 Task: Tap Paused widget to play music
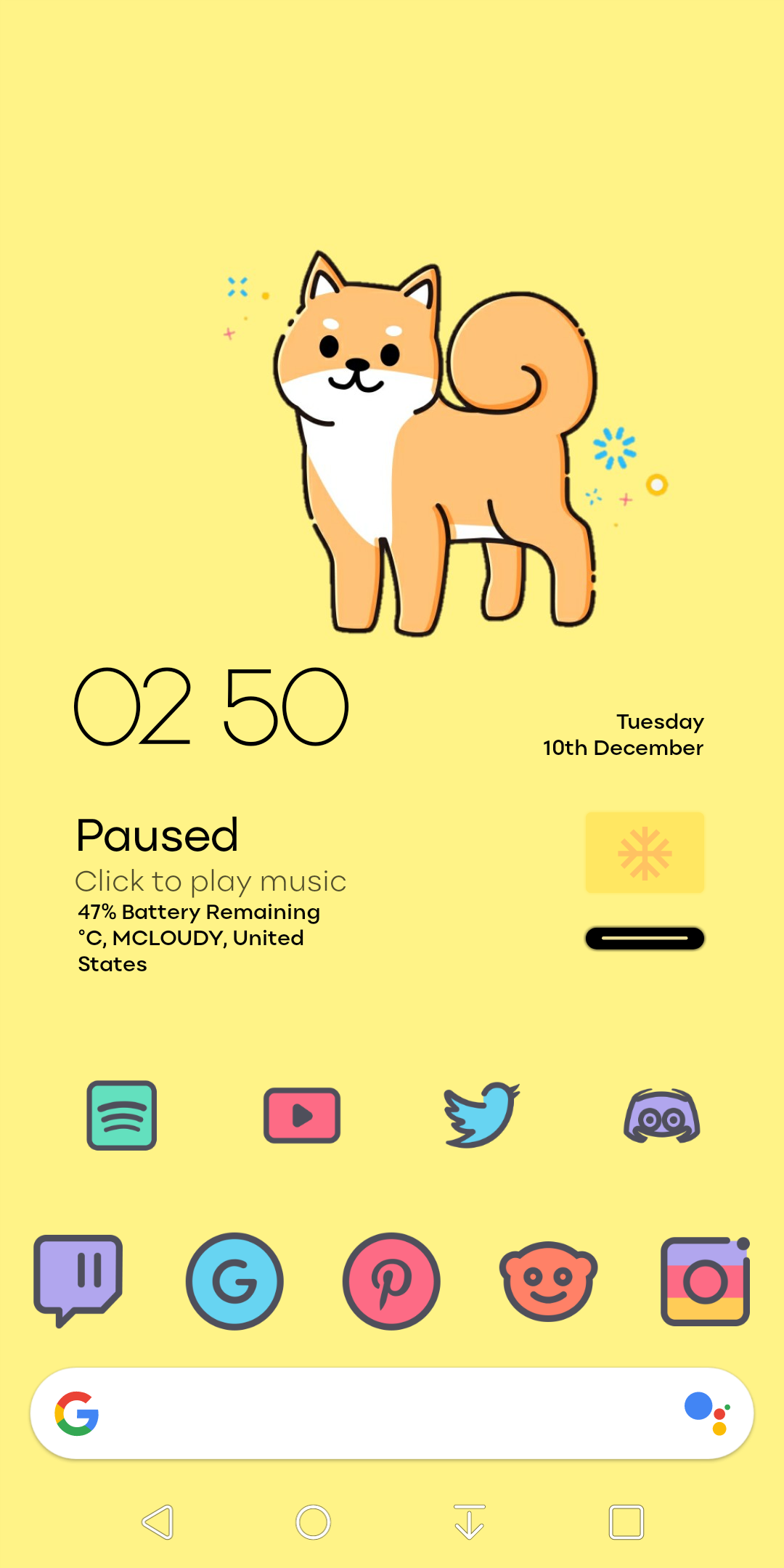click(211, 854)
